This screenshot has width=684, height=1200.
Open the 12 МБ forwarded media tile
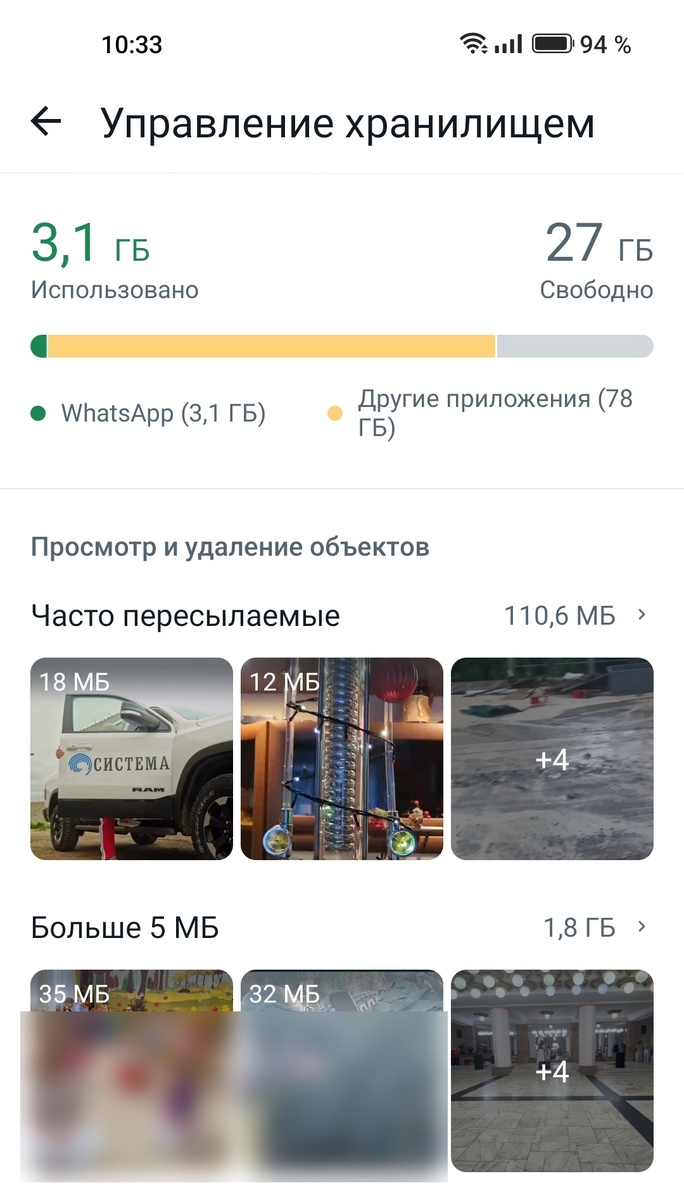click(x=342, y=759)
